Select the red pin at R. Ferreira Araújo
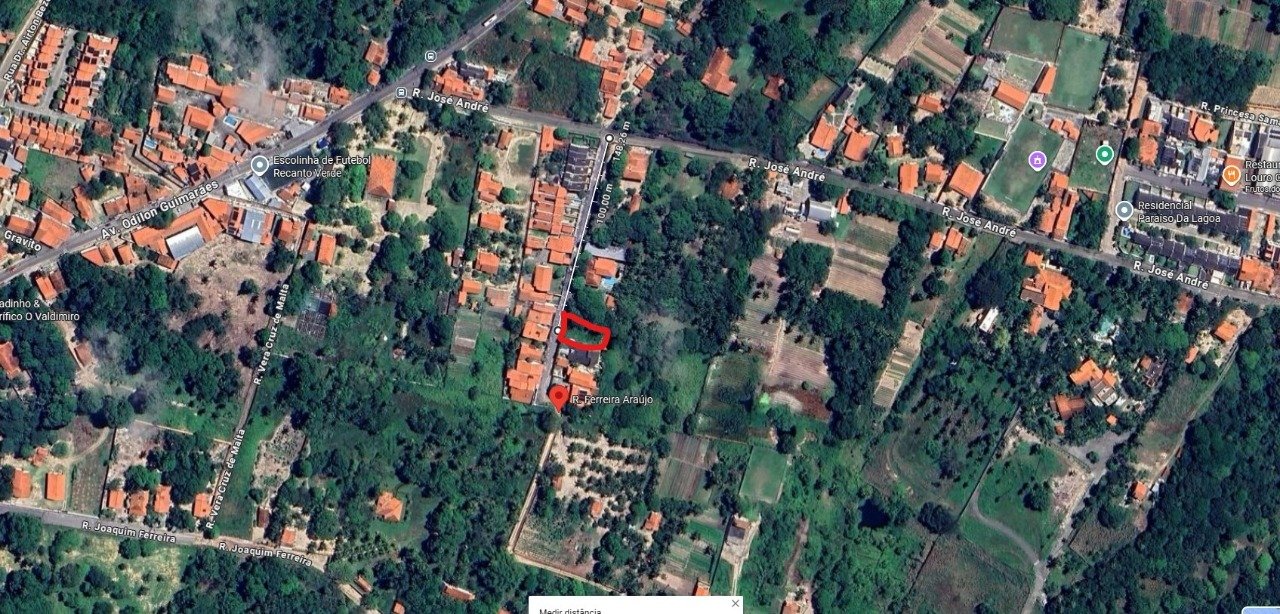 pyautogui.click(x=558, y=397)
